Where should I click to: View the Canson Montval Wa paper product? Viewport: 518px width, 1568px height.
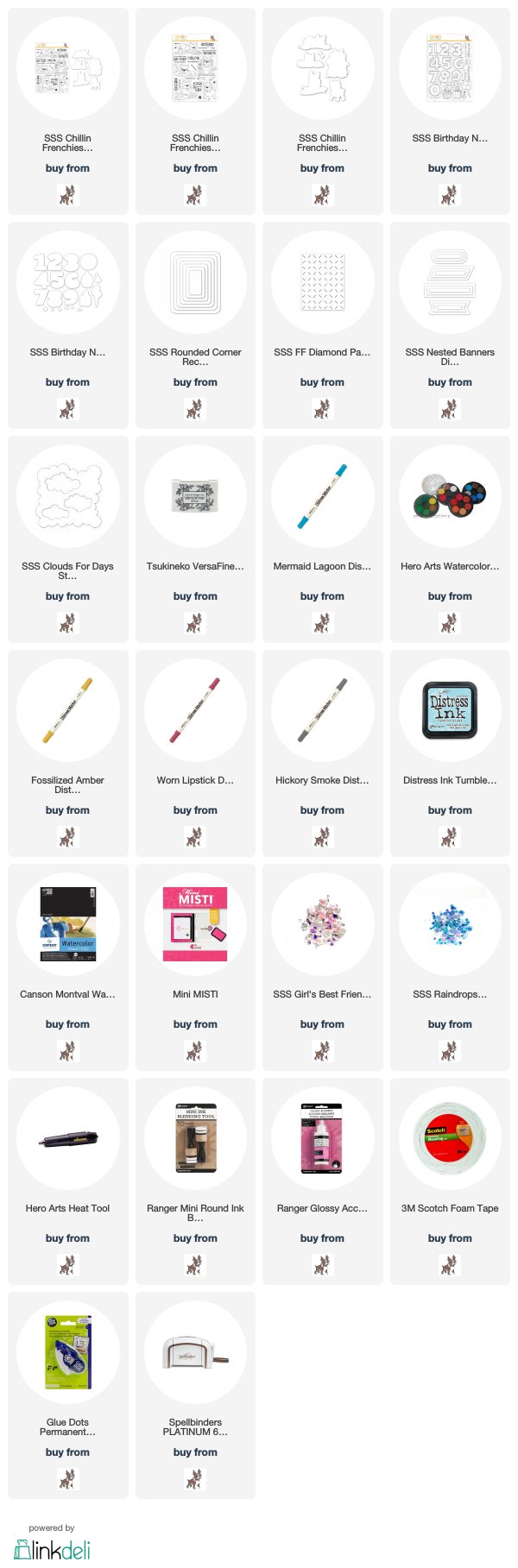pos(68,924)
